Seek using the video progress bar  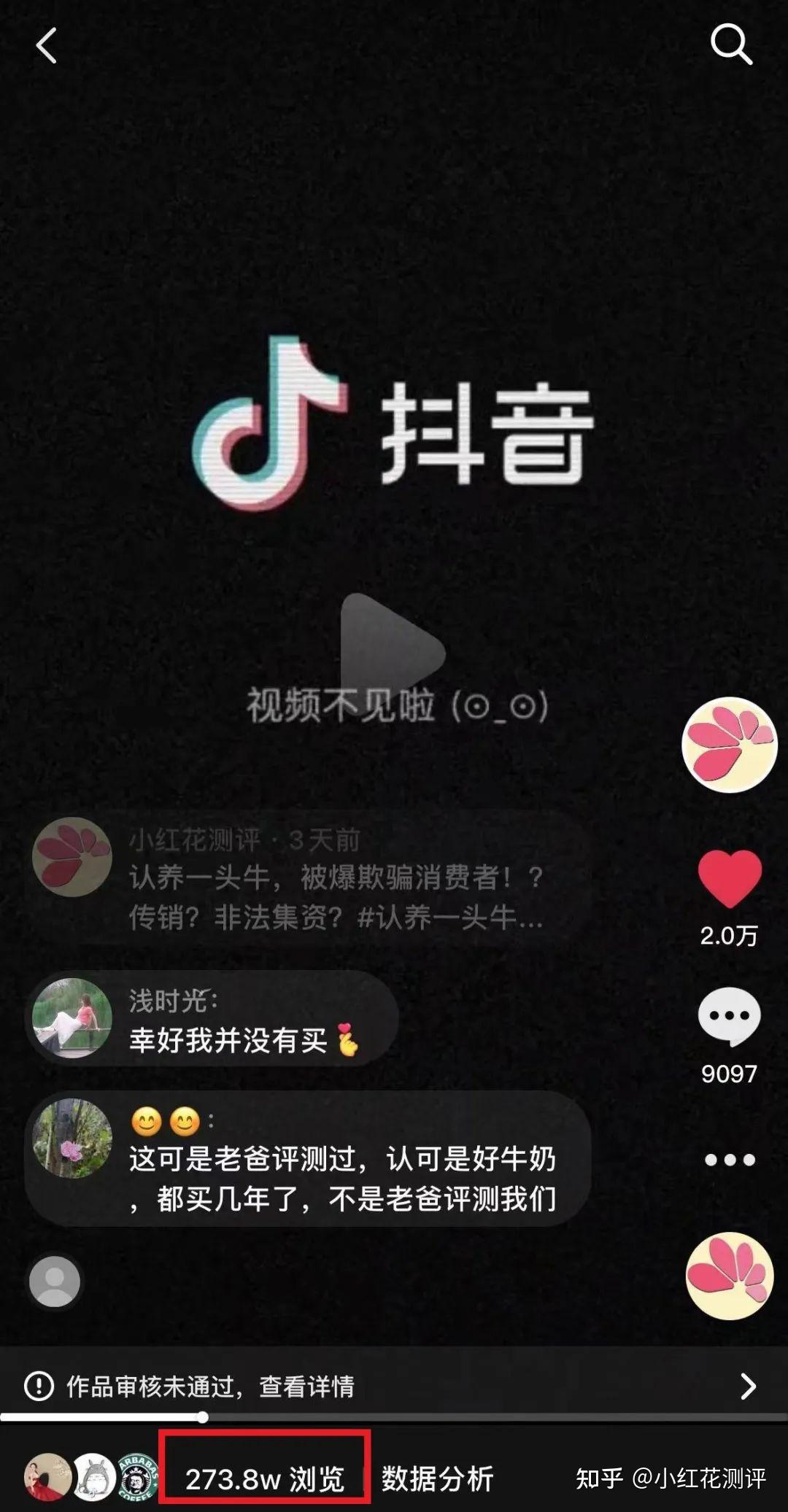(393, 1417)
